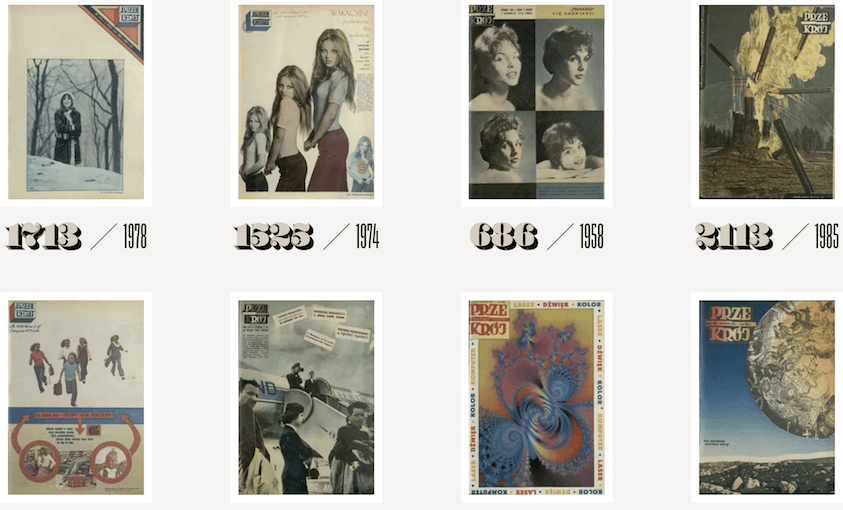
Task: Open the cover with people running on snow
Action: (76, 397)
